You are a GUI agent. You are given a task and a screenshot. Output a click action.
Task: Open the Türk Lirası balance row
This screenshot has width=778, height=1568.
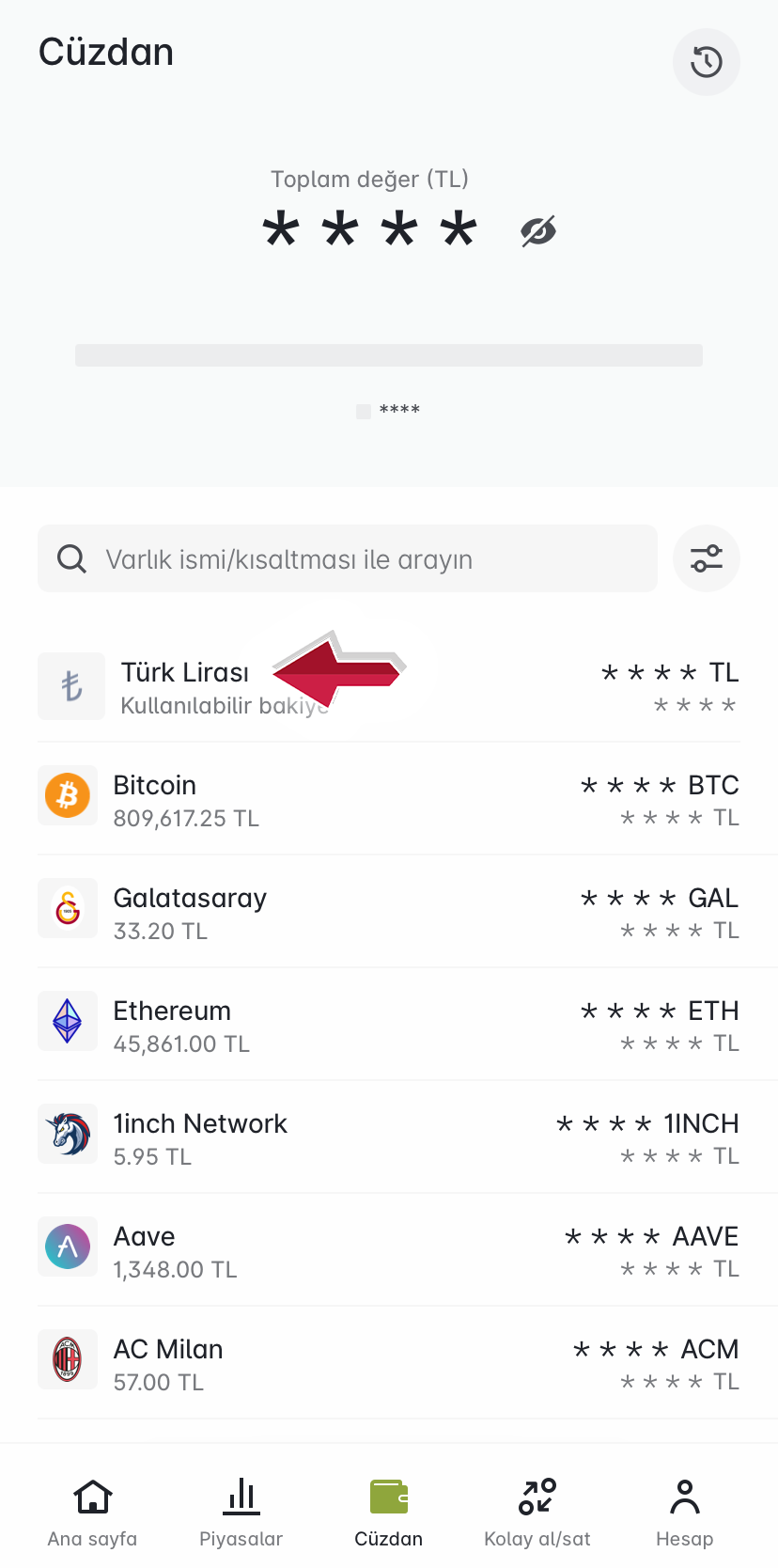click(x=389, y=686)
